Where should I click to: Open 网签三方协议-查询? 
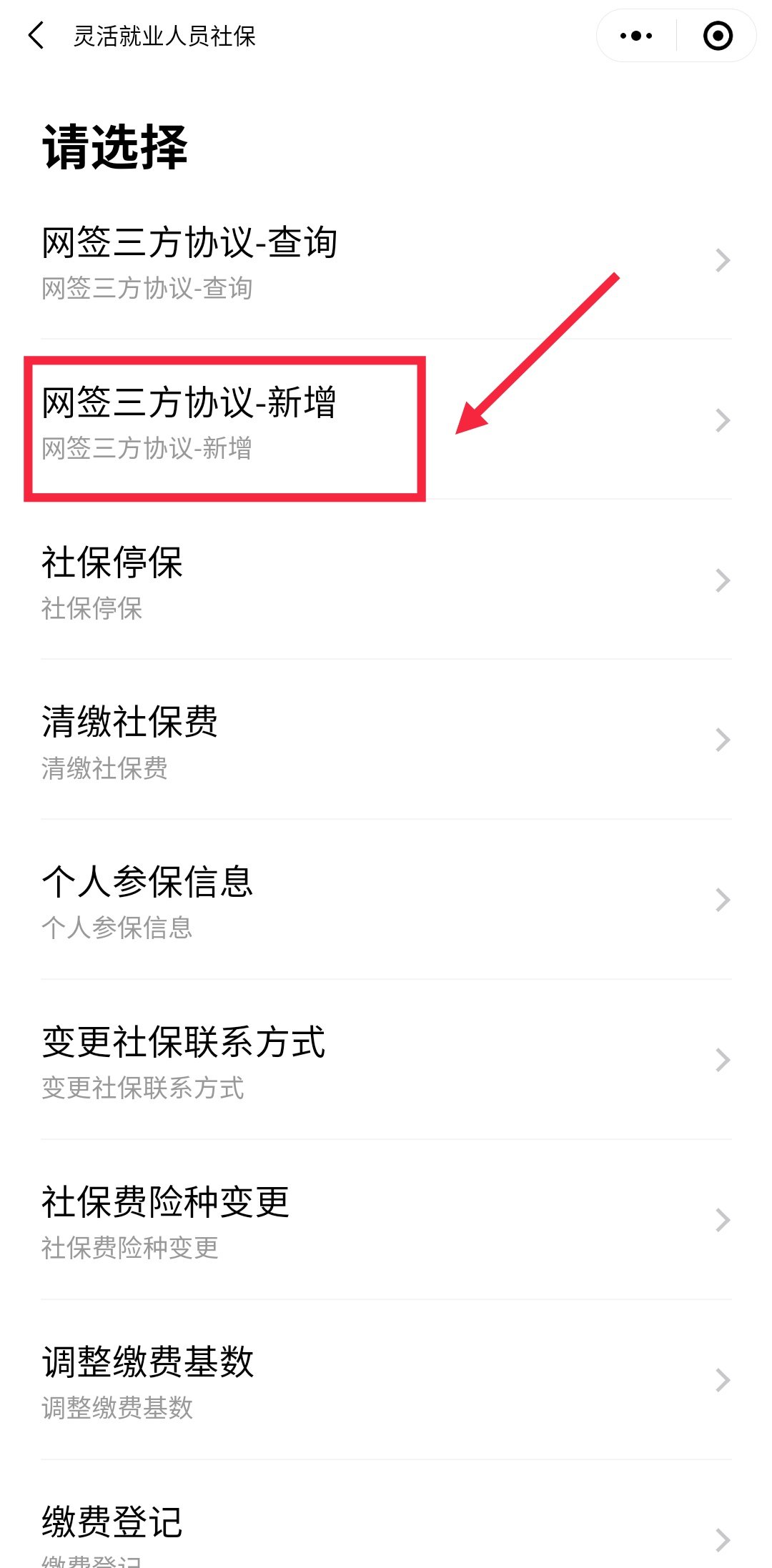[x=386, y=260]
